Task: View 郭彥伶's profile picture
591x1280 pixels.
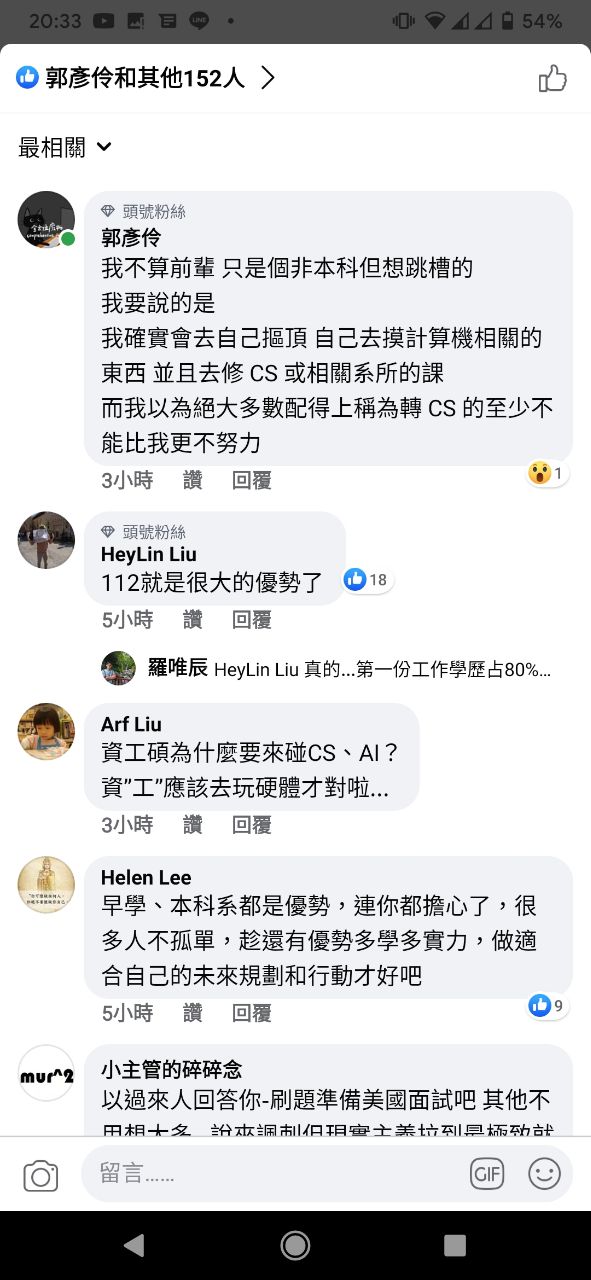Action: click(x=47, y=220)
